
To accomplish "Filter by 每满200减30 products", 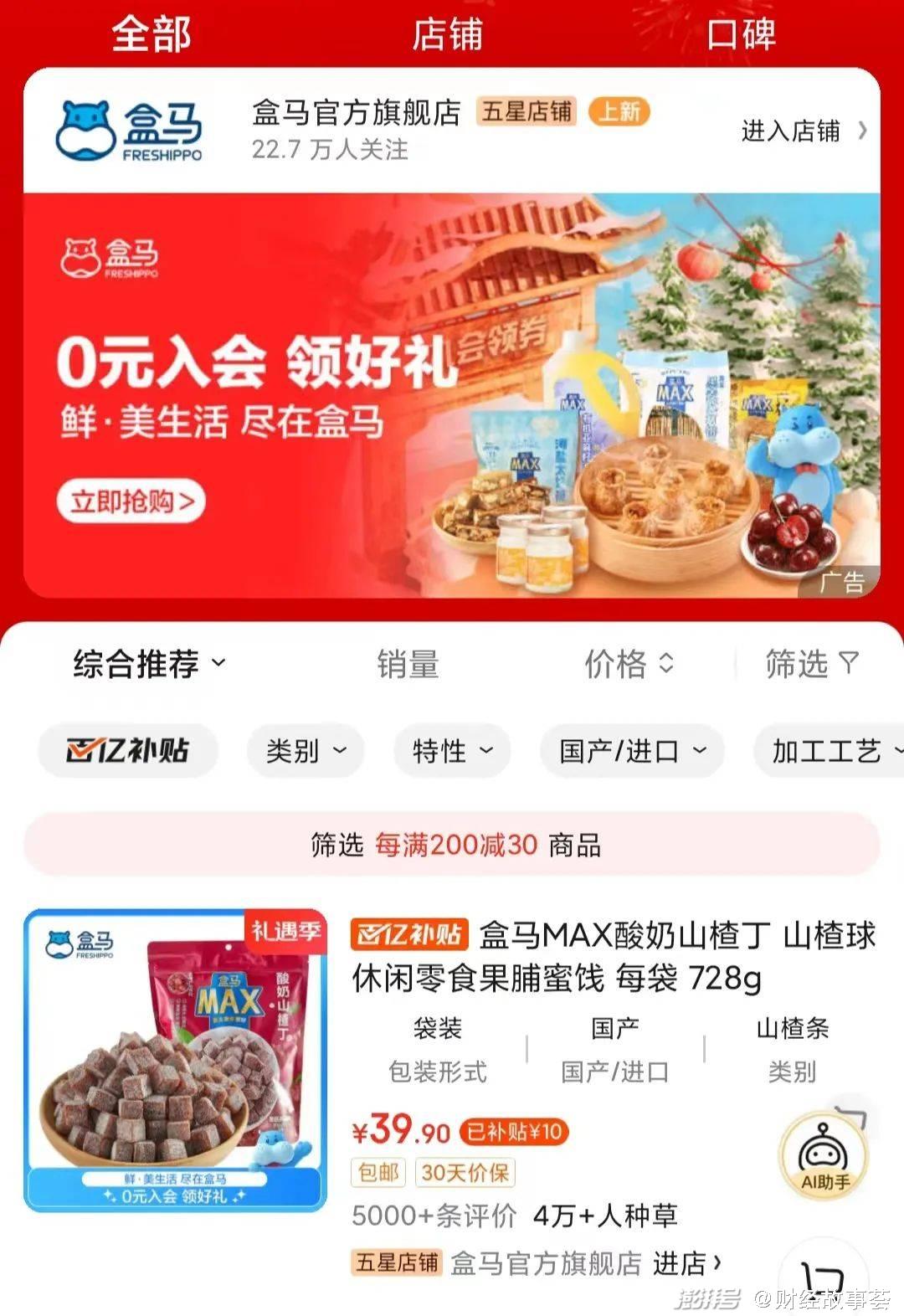I will coord(455,845).
